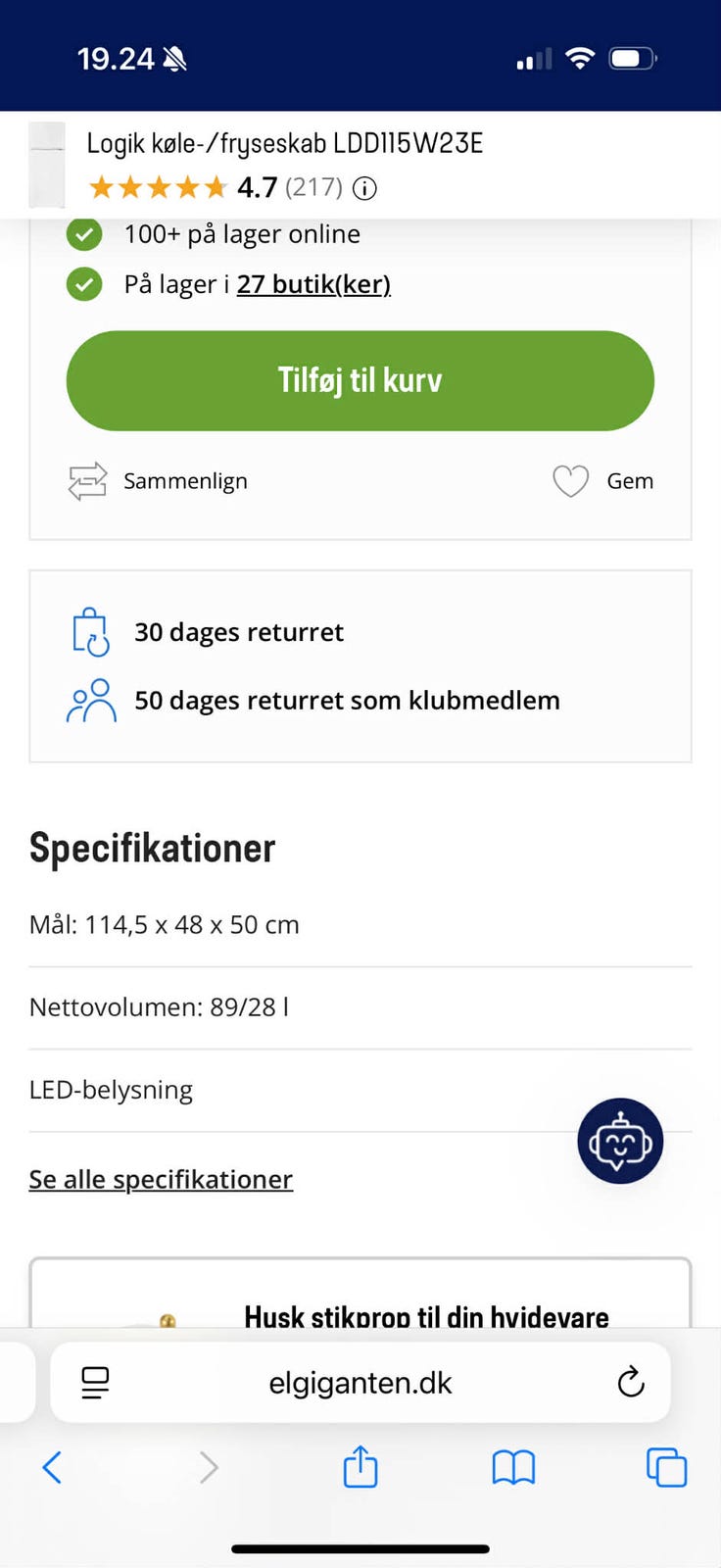Open the tab switcher in Safari
This screenshot has width=721, height=1568.
(667, 1467)
